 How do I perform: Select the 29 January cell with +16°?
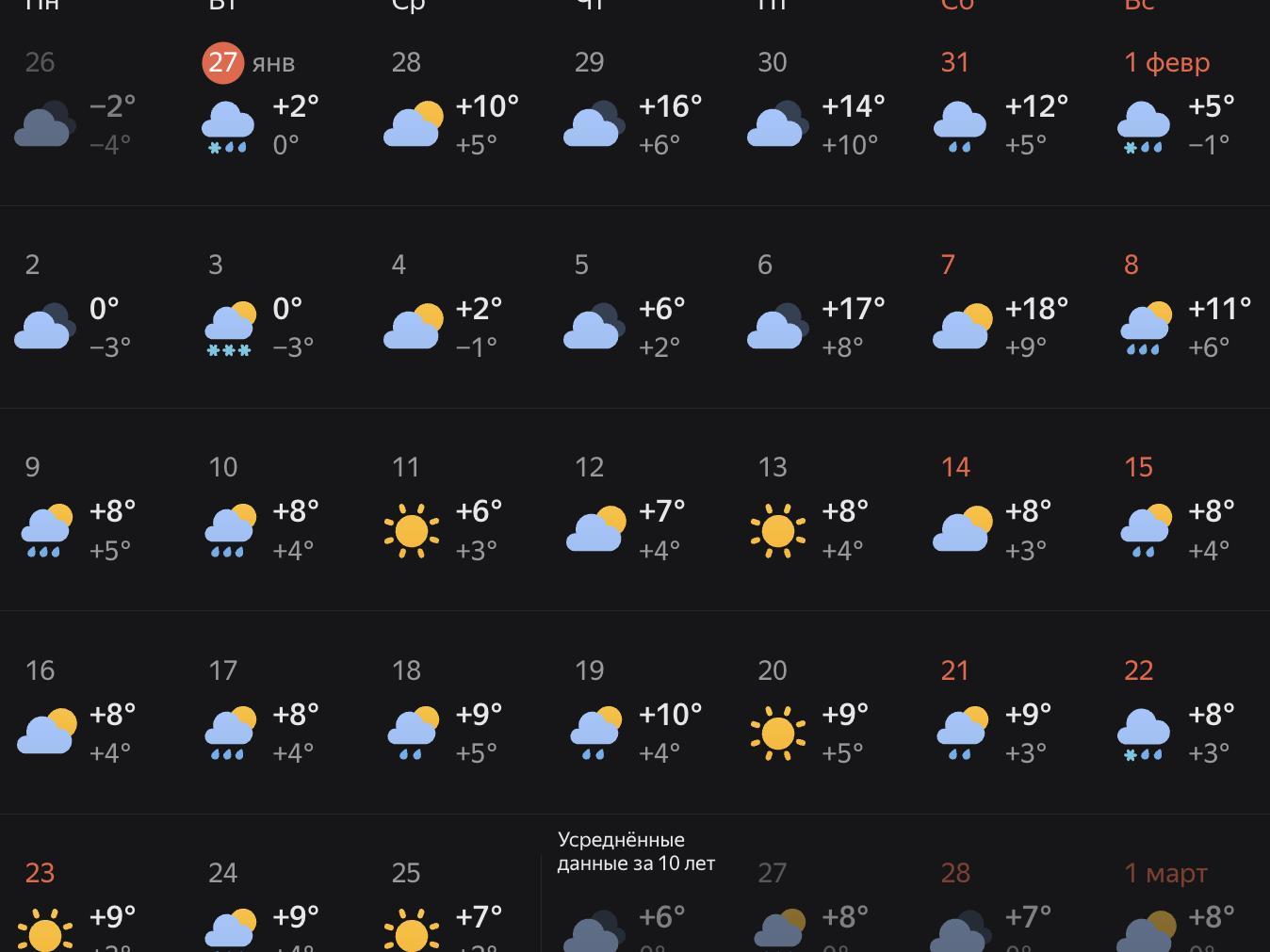tap(639, 105)
